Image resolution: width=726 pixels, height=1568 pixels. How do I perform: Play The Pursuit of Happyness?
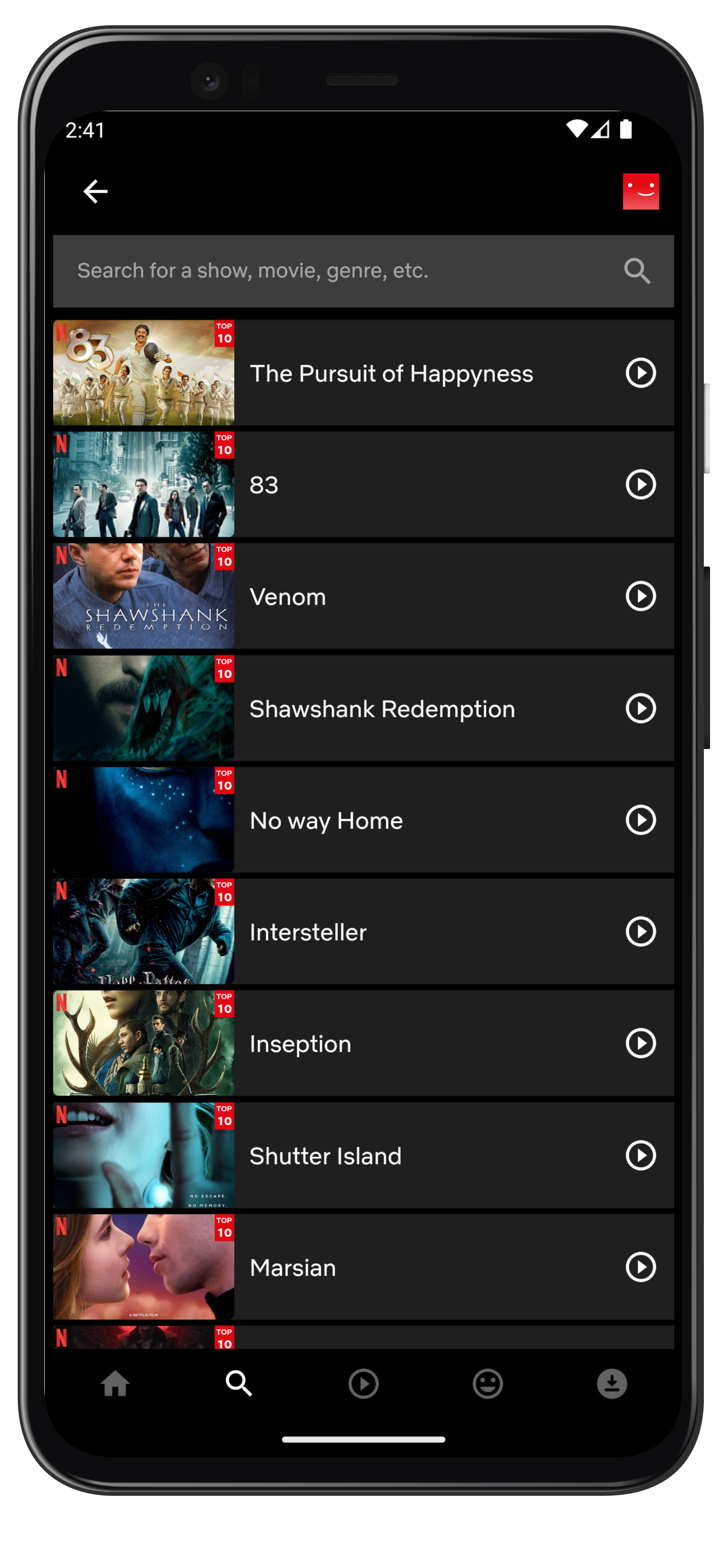point(640,373)
